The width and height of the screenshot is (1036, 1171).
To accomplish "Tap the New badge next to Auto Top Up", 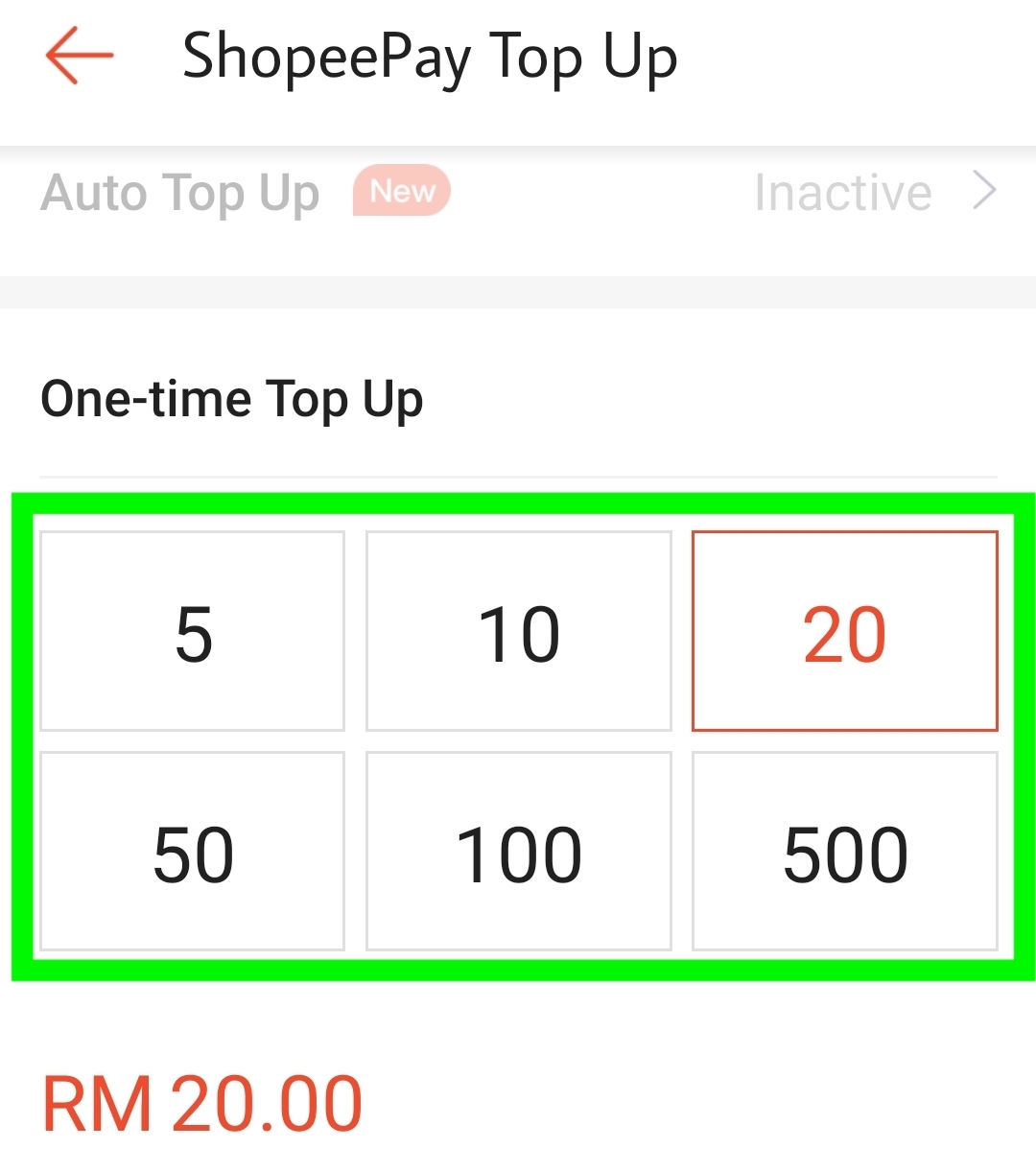I will [x=401, y=192].
